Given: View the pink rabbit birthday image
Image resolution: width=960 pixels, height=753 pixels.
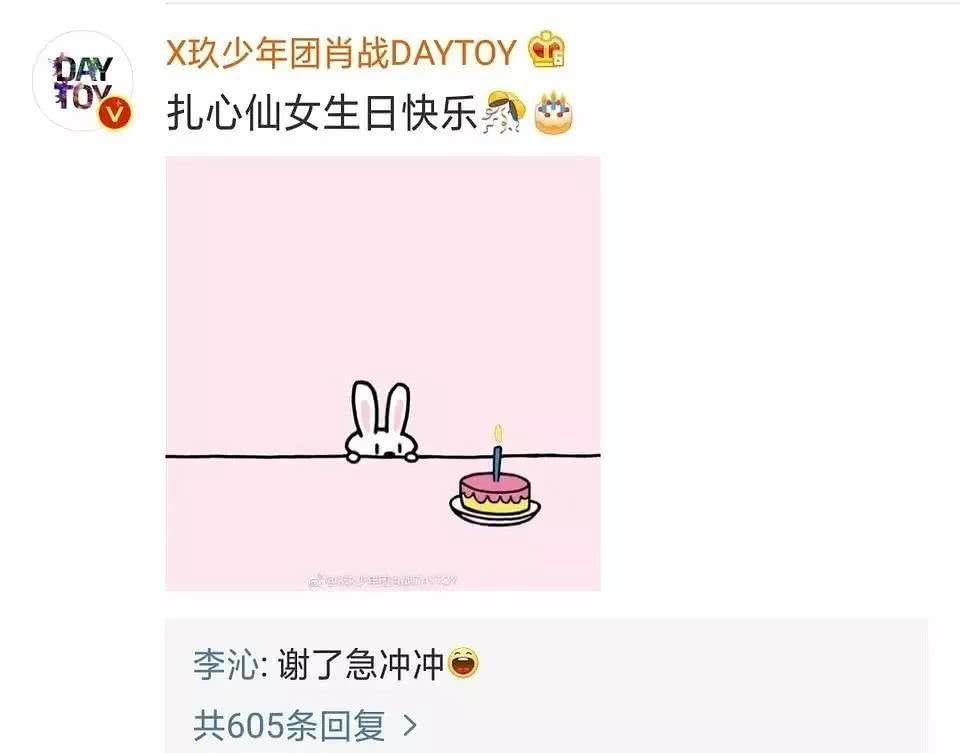Looking at the screenshot, I should (x=382, y=373).
